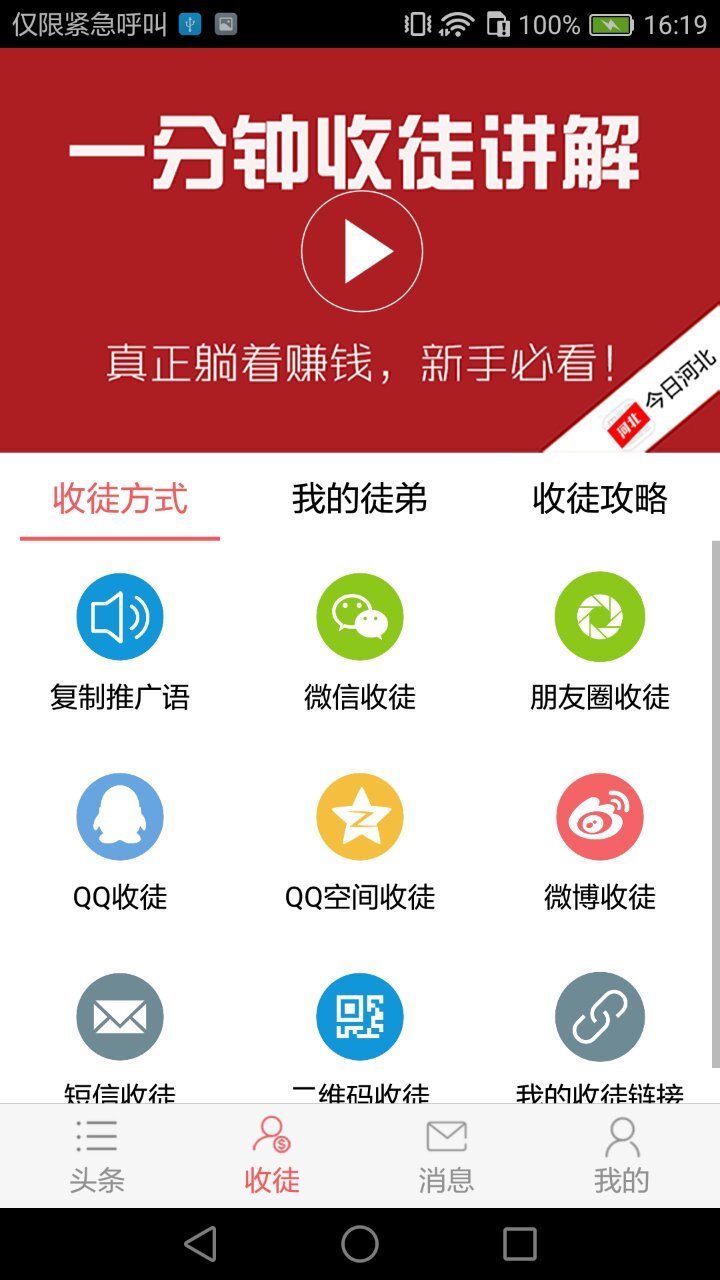
Task: Share via 朋友圈收徒
Action: click(600, 617)
